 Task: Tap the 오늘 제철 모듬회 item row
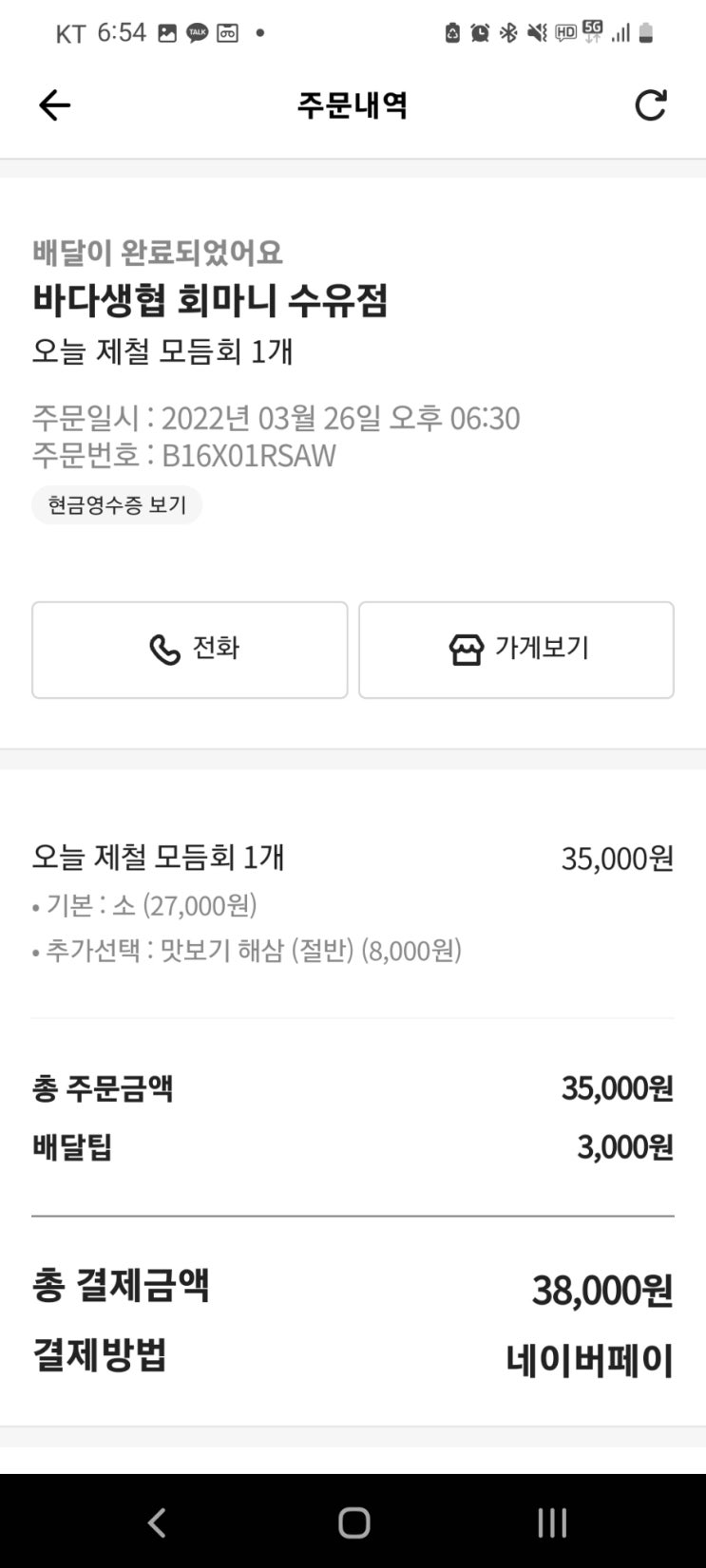(352, 858)
